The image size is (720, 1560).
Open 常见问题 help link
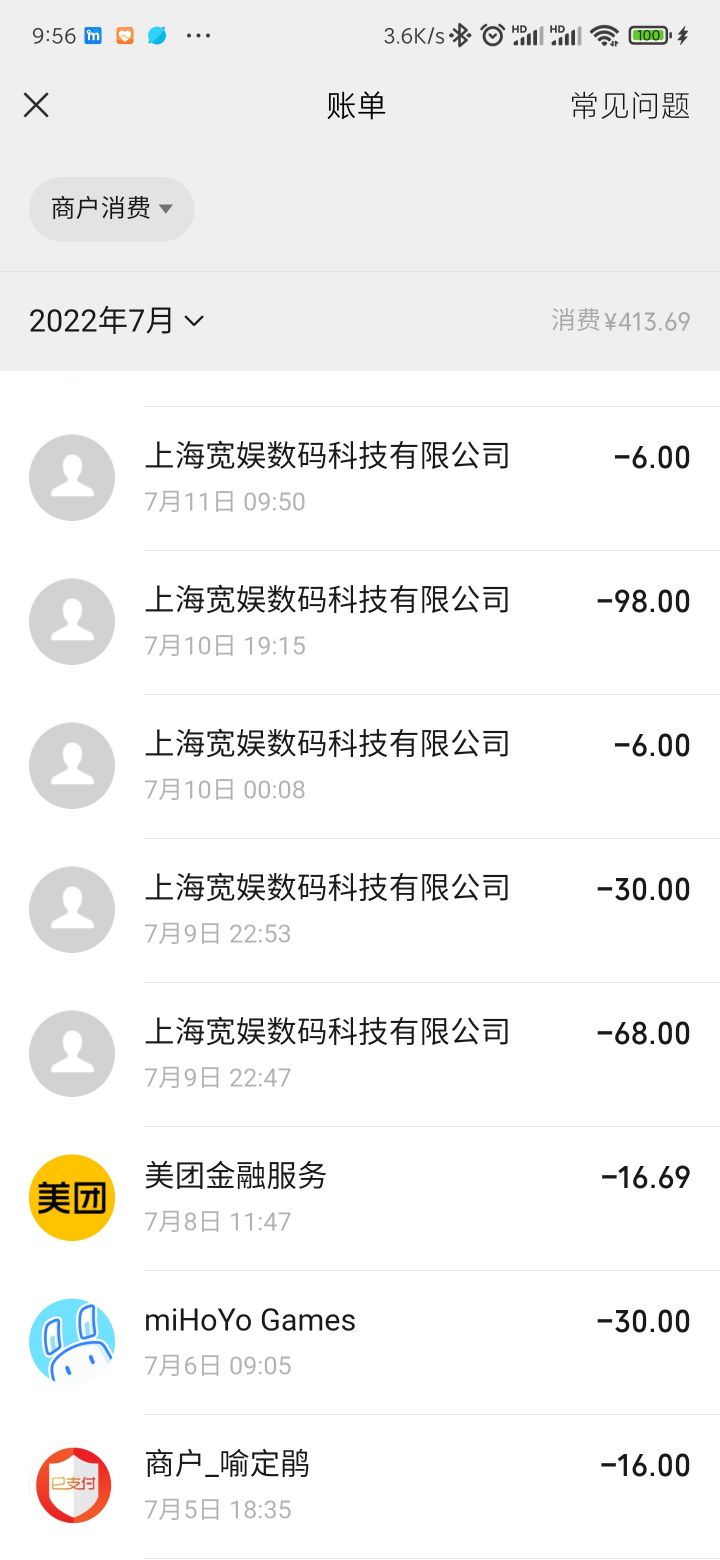[630, 105]
